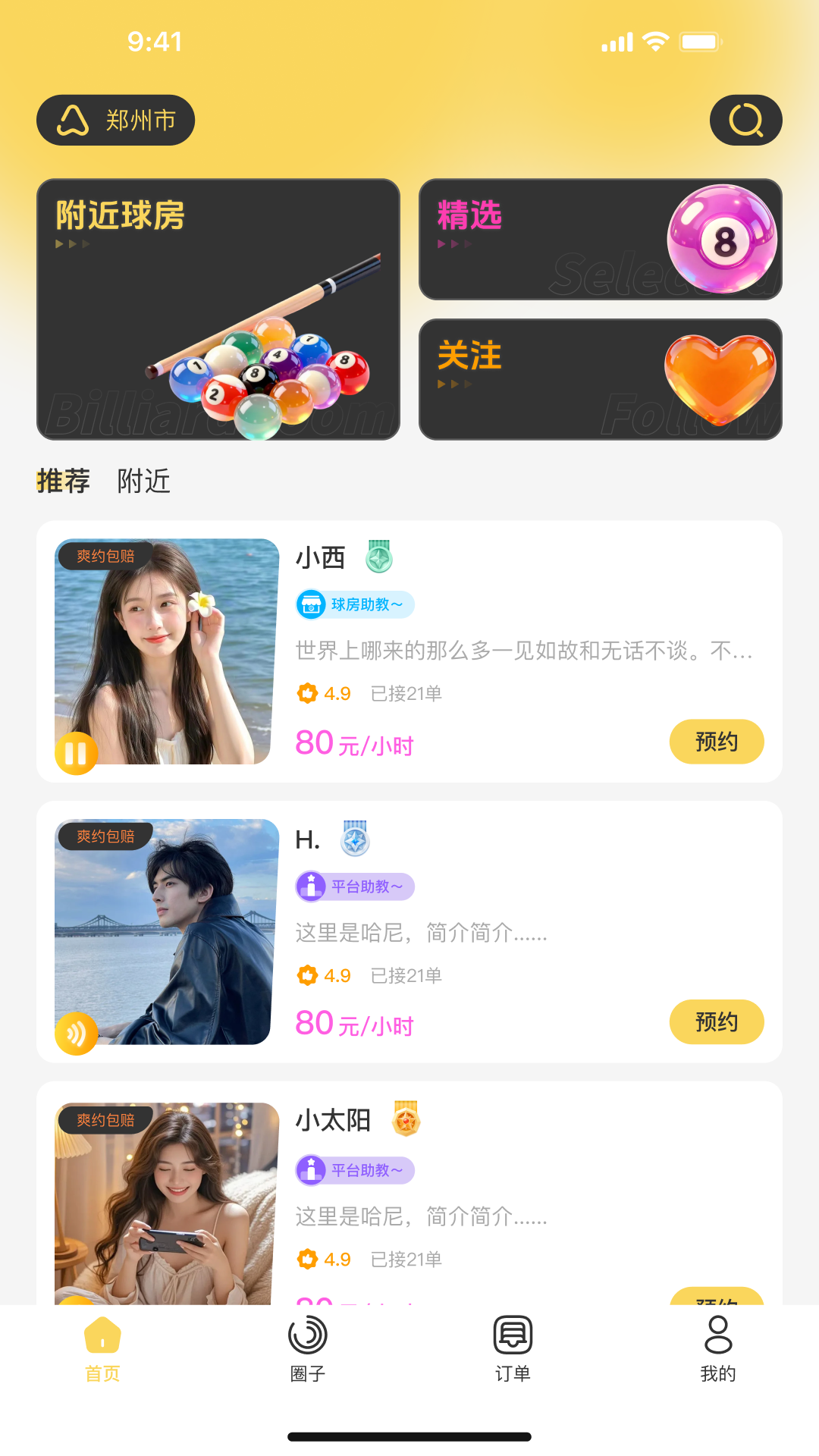This screenshot has width=819, height=1456.
Task: Tap the 4.9 rating star on H.'s card
Action: tap(306, 975)
